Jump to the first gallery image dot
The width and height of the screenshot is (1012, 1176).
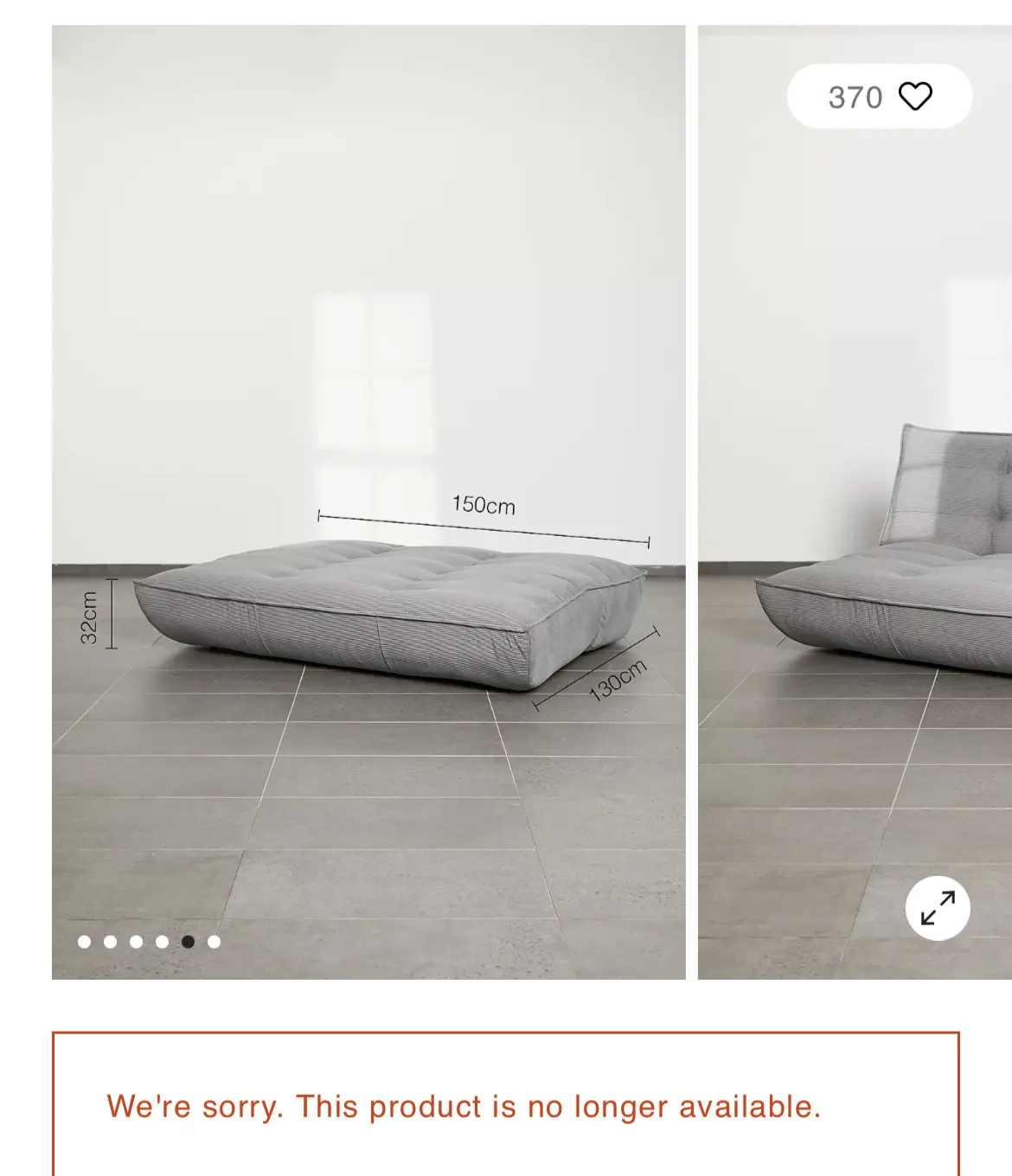coord(84,942)
